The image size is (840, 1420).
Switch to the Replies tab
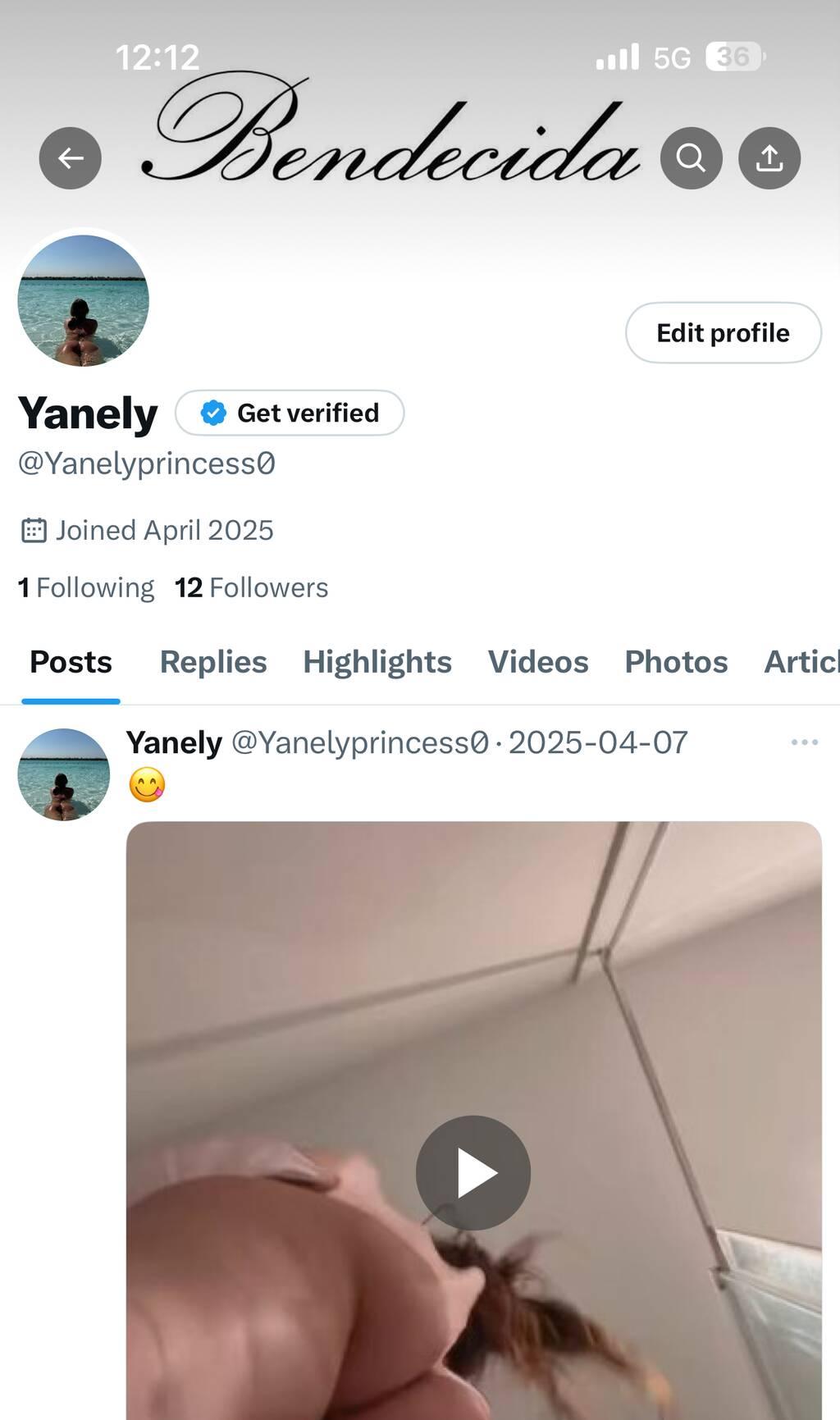coord(213,662)
